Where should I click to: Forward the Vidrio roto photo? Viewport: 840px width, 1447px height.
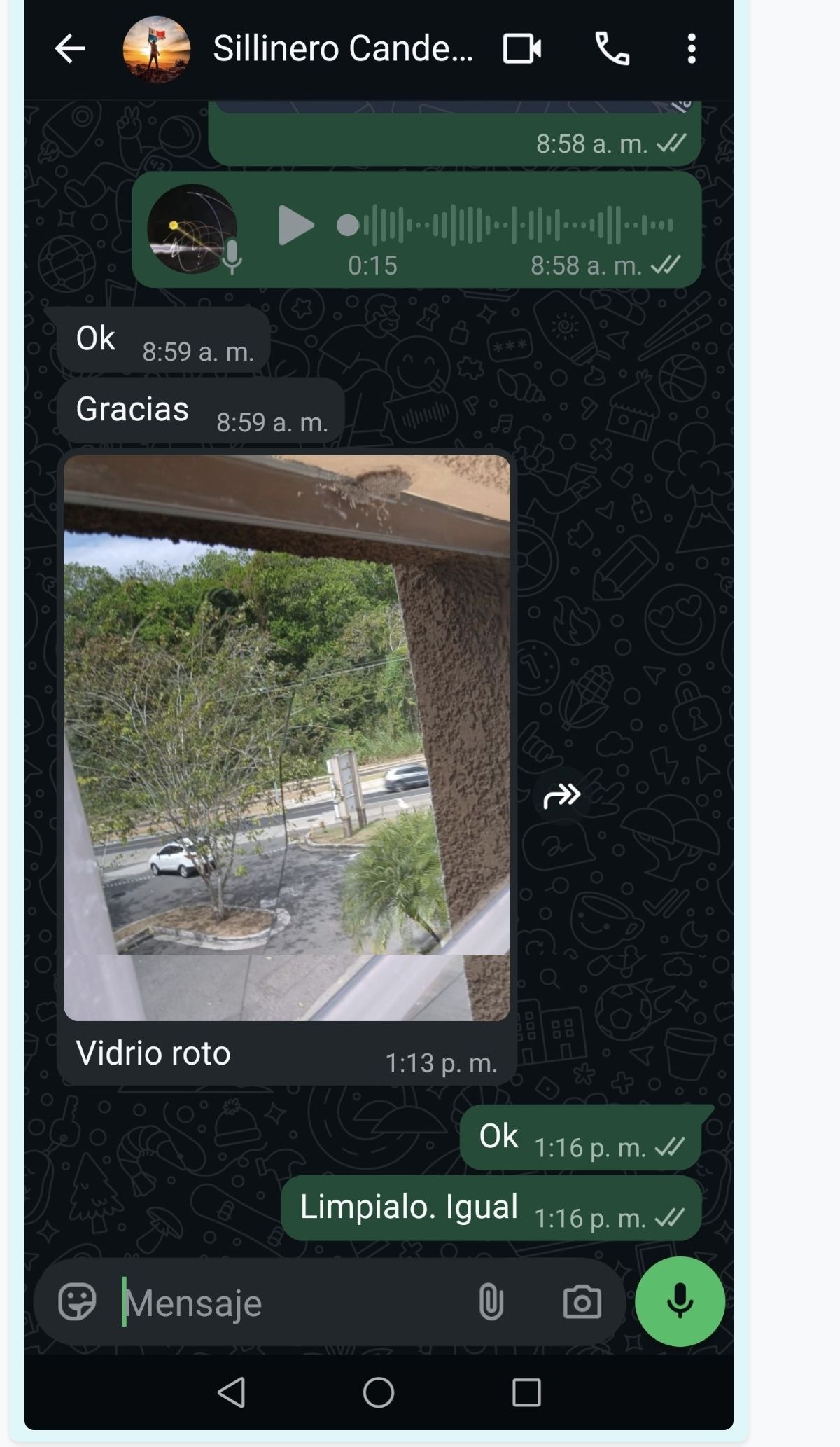point(561,796)
